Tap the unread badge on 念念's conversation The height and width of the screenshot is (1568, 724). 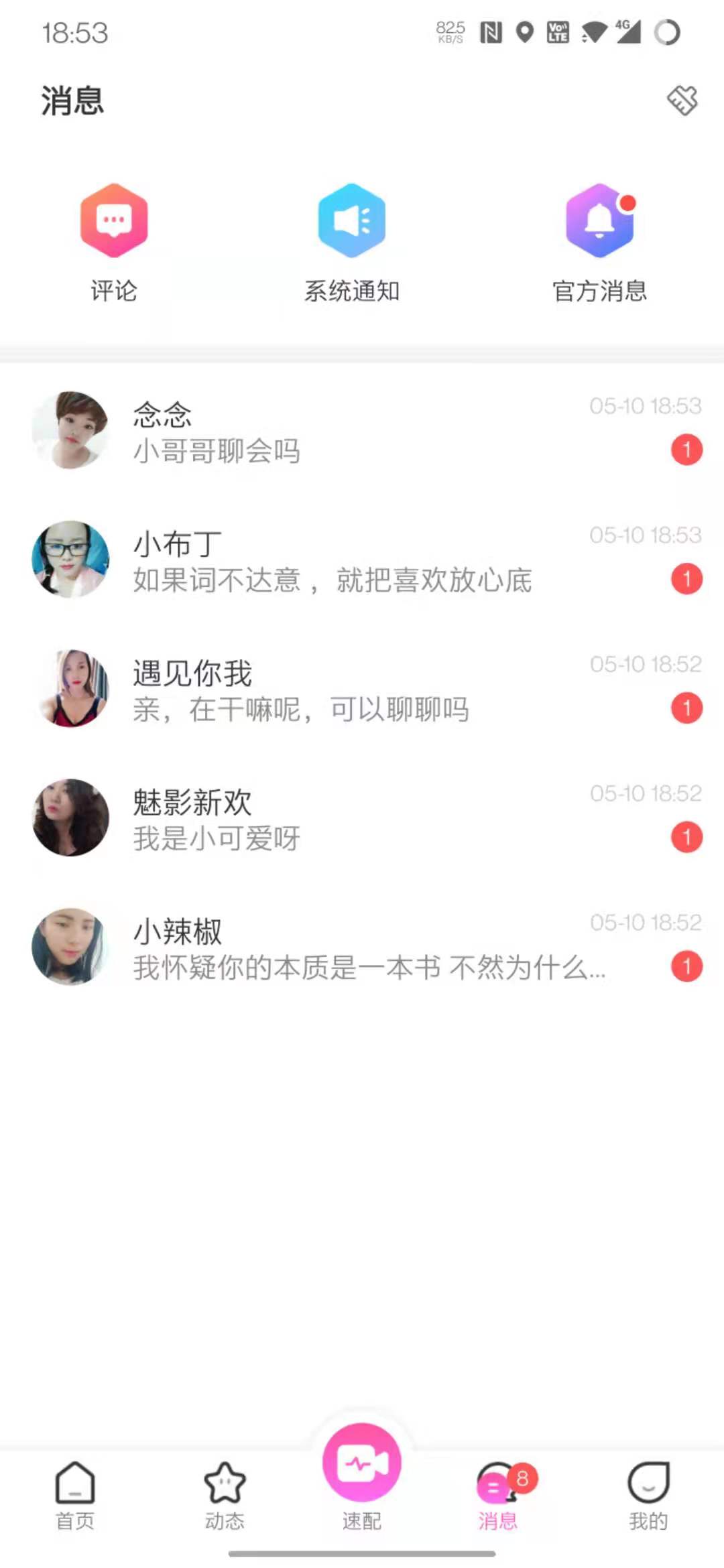(x=686, y=450)
